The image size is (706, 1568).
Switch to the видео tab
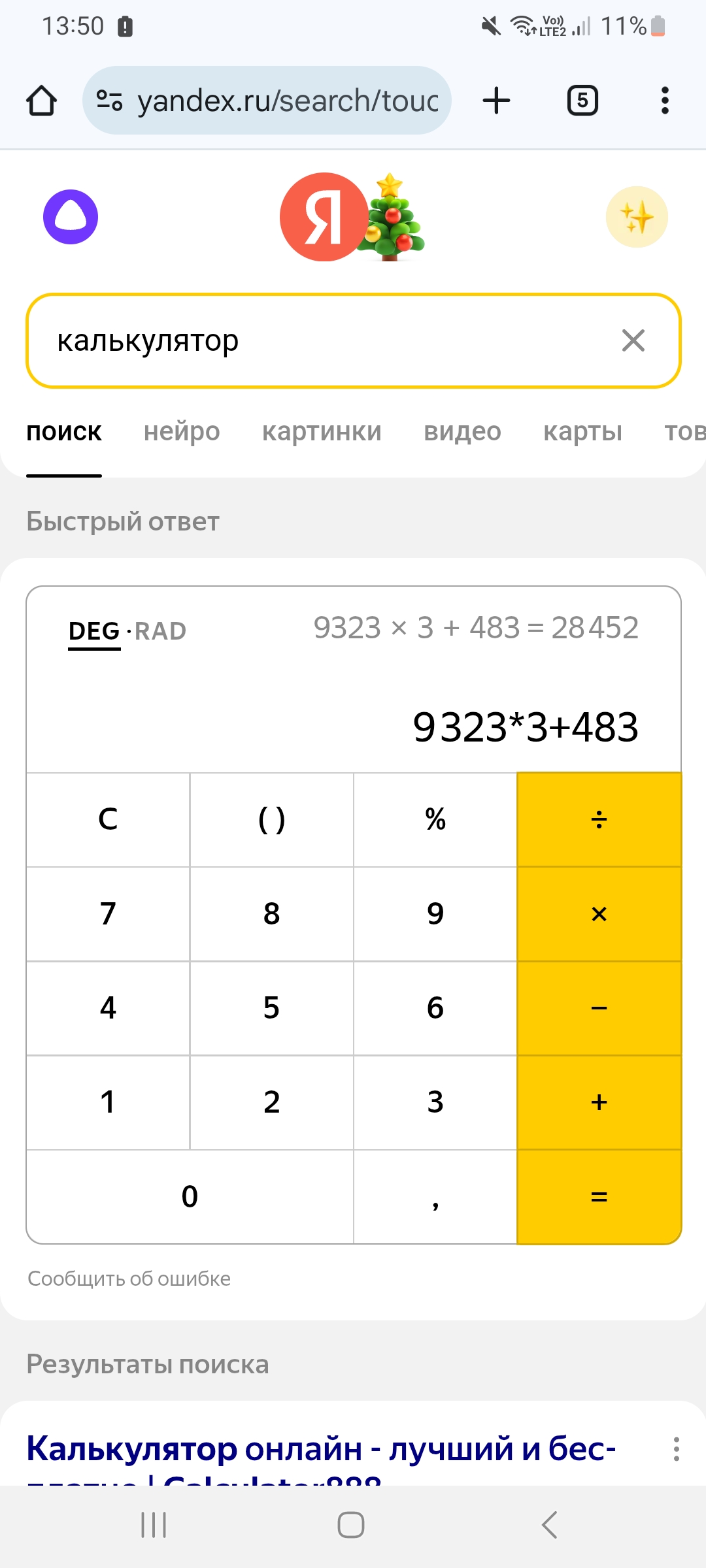coord(462,432)
